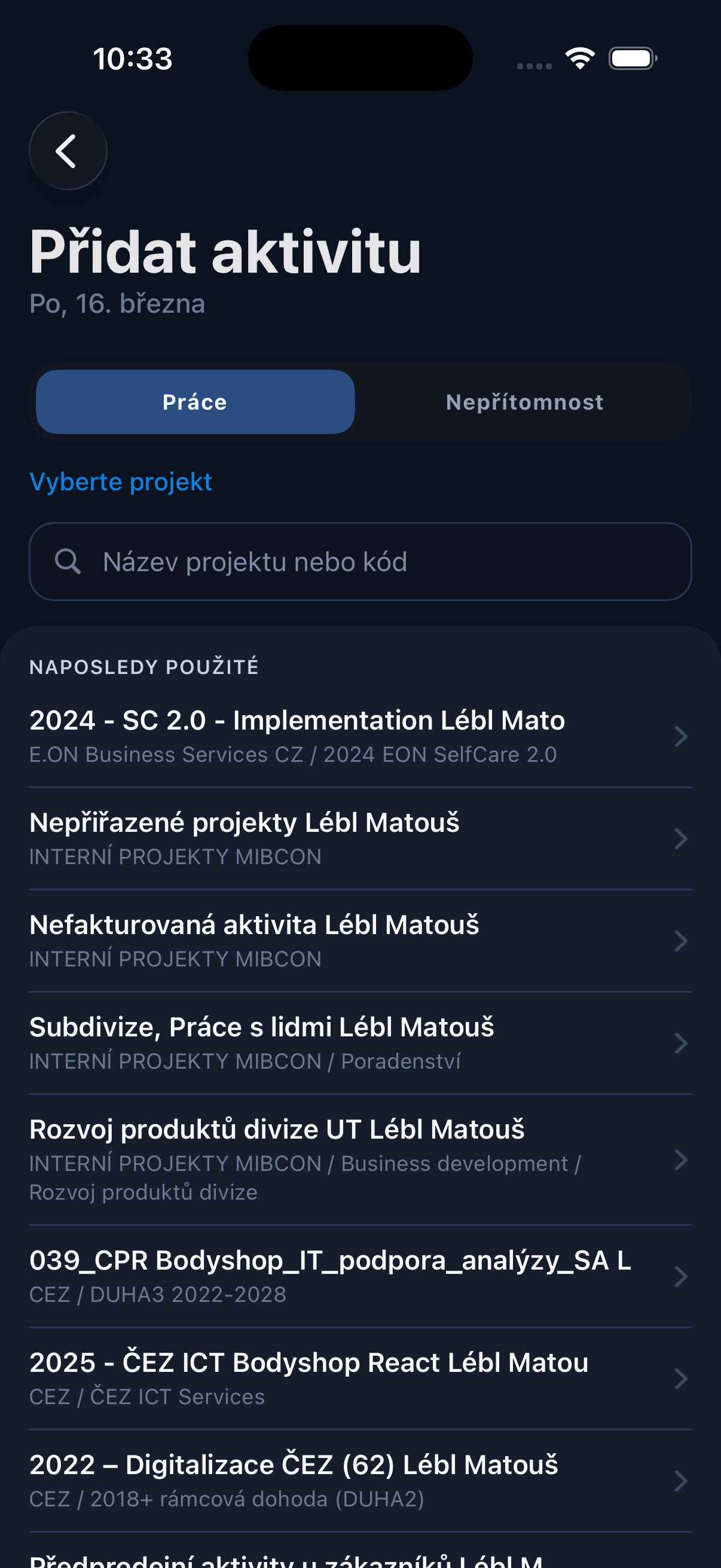Tap the Název projektu nebo kód search field
This screenshot has width=721, height=1568.
pyautogui.click(x=360, y=561)
